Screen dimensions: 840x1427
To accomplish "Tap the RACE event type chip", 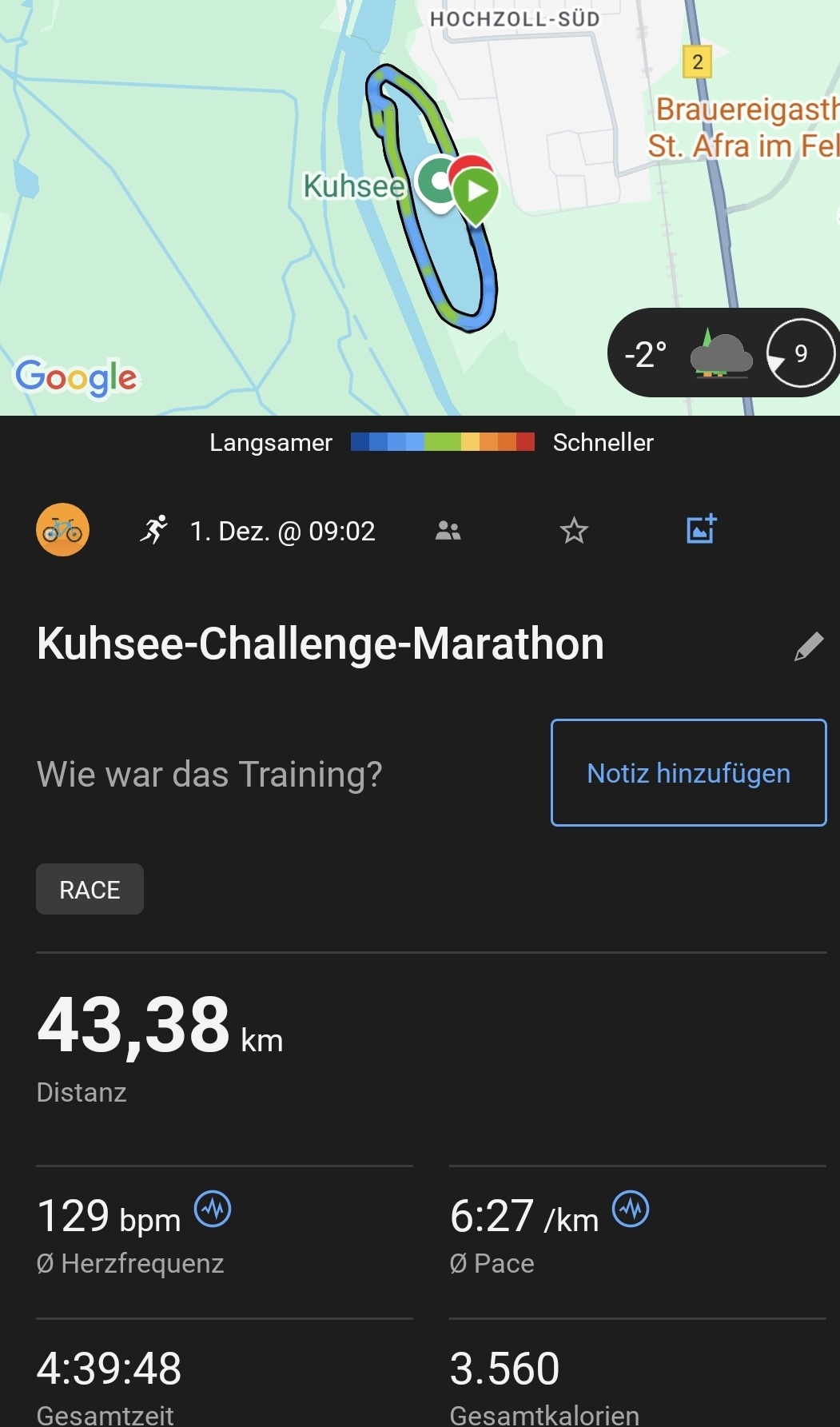I will tap(90, 889).
